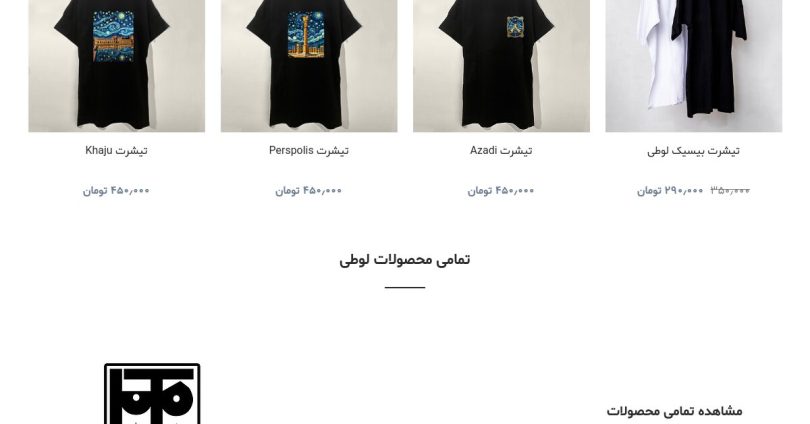Tap the تیشرت Perspolis title link
810x424 pixels.
[x=309, y=151]
